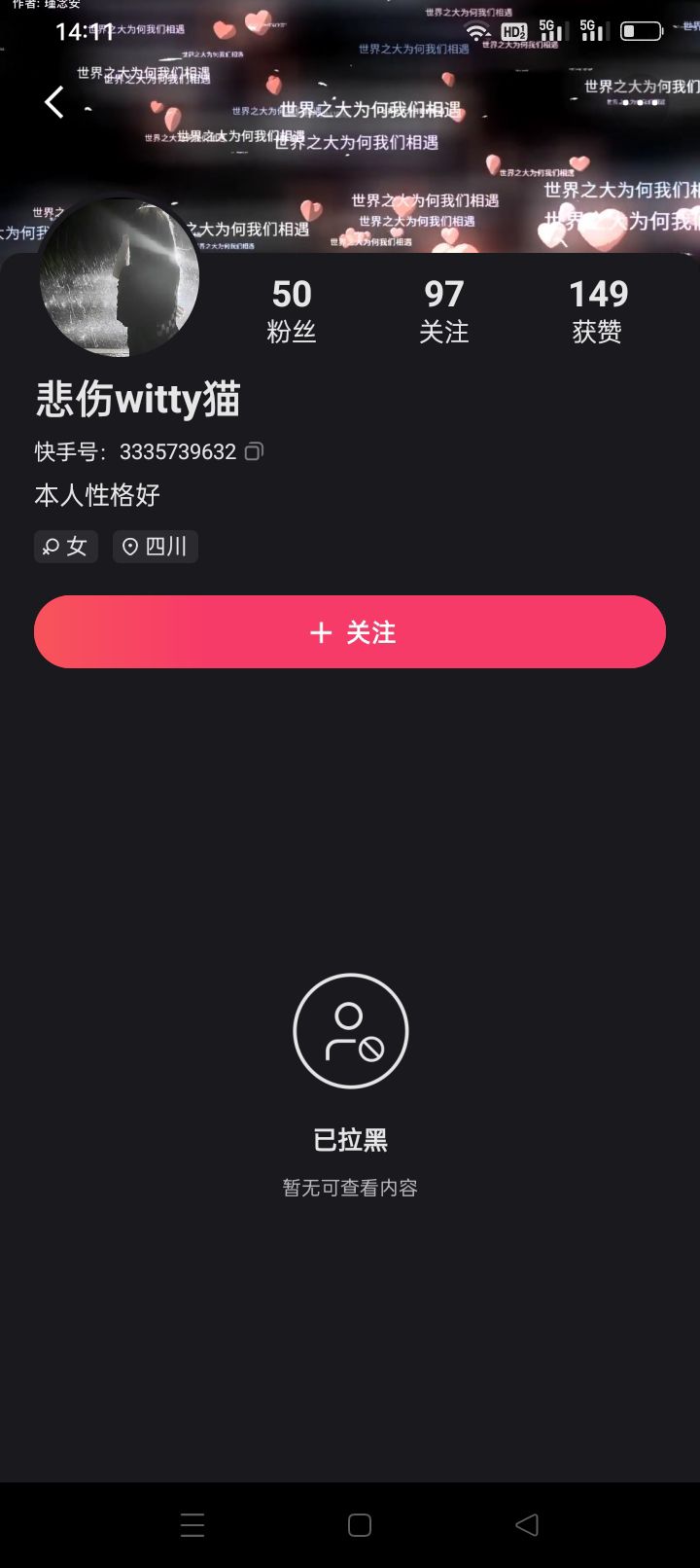View the 50 粉丝 followers list
Viewport: 700px width, 1568px height.
coord(292,310)
